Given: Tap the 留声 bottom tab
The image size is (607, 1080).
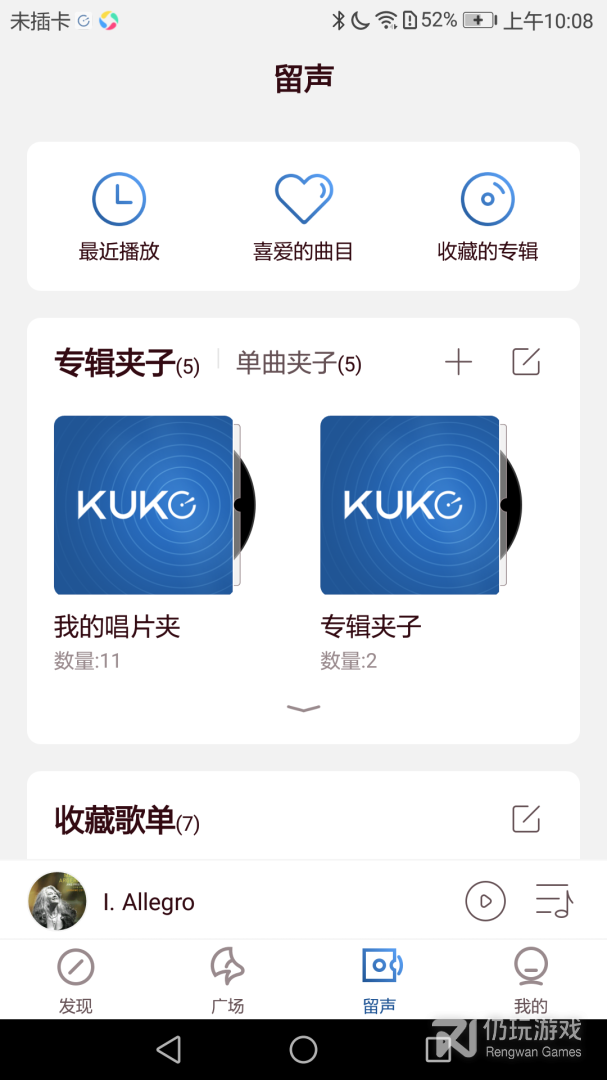Looking at the screenshot, I should (380, 980).
